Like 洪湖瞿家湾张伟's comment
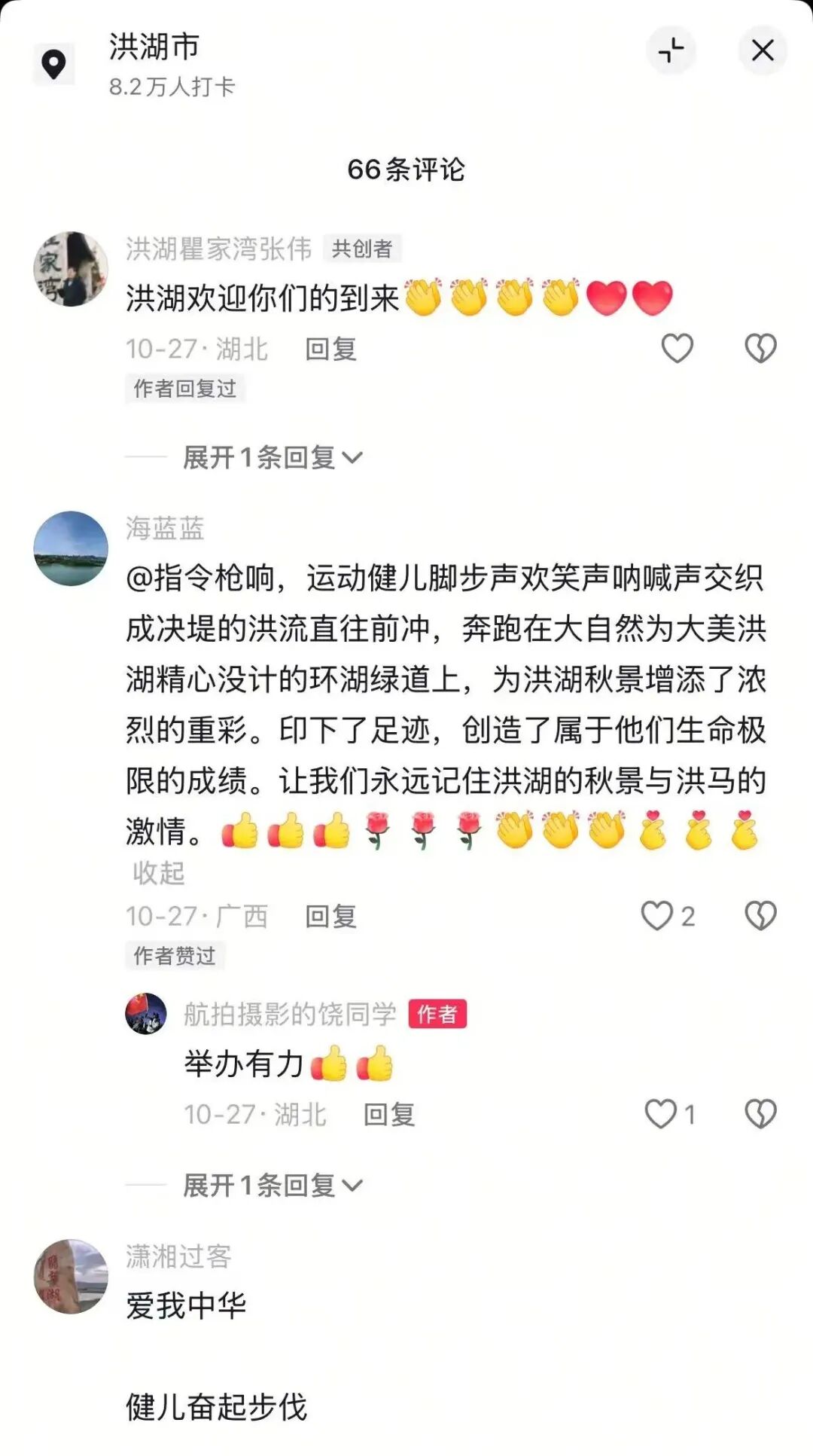 tap(677, 348)
